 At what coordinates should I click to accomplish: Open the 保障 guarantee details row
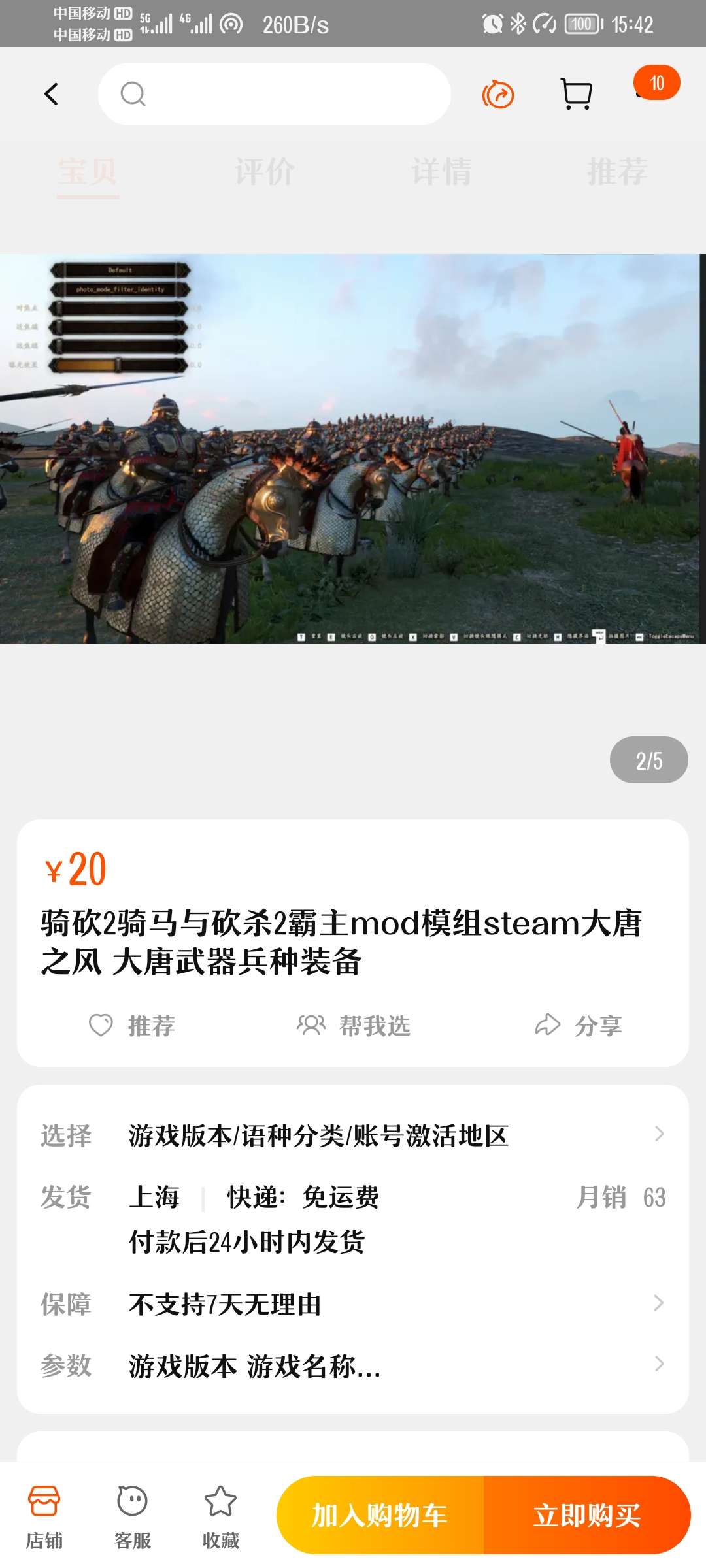coord(353,1304)
